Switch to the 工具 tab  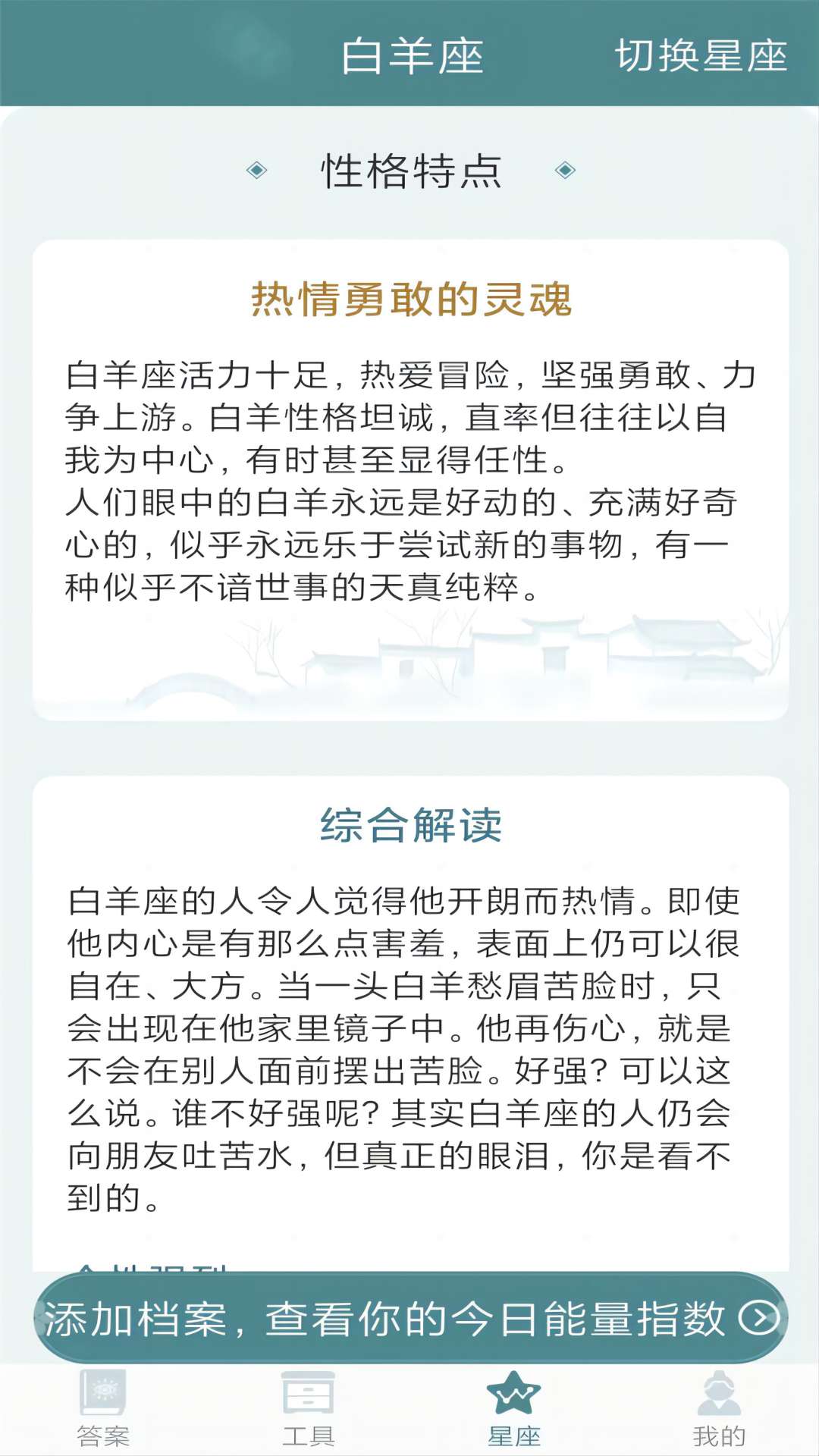(x=307, y=1433)
